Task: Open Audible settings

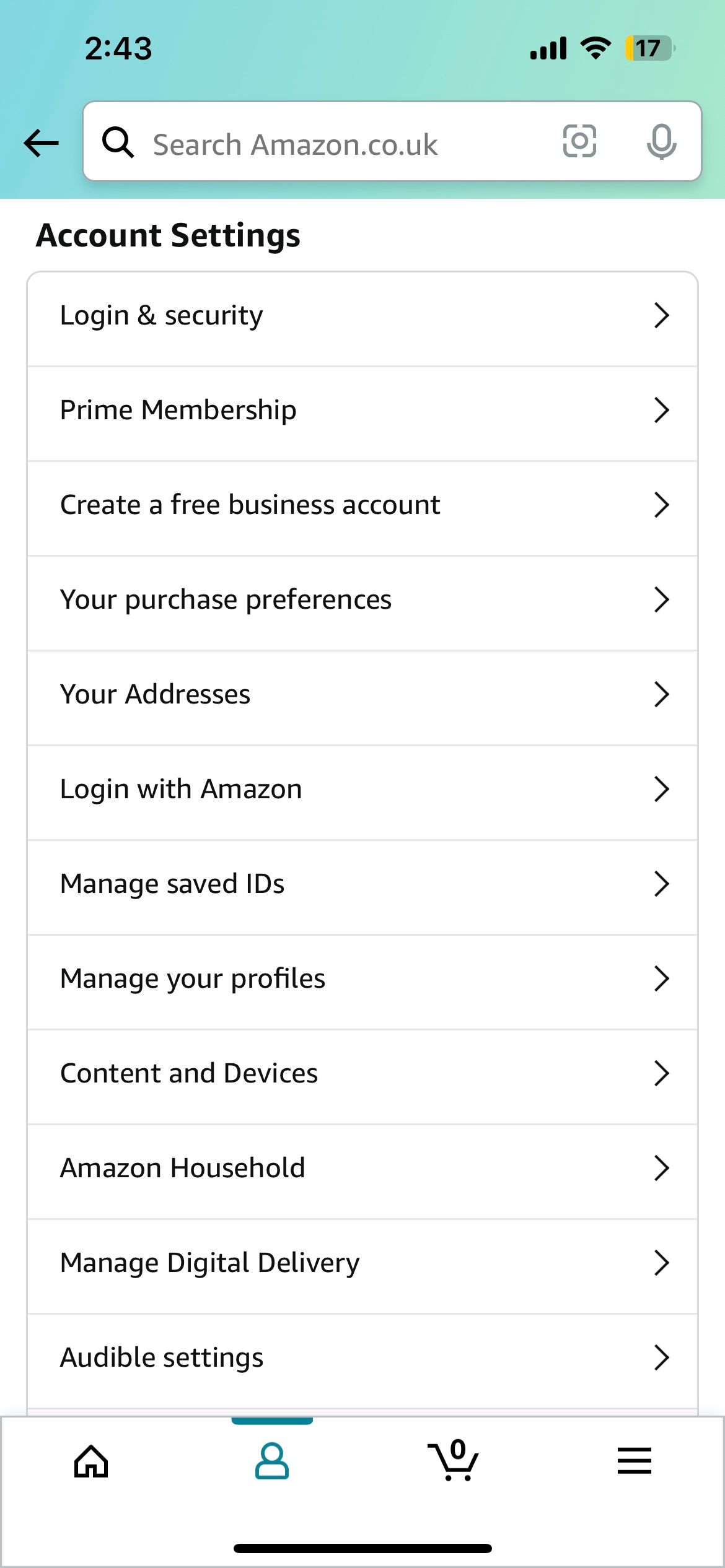Action: tap(161, 1357)
